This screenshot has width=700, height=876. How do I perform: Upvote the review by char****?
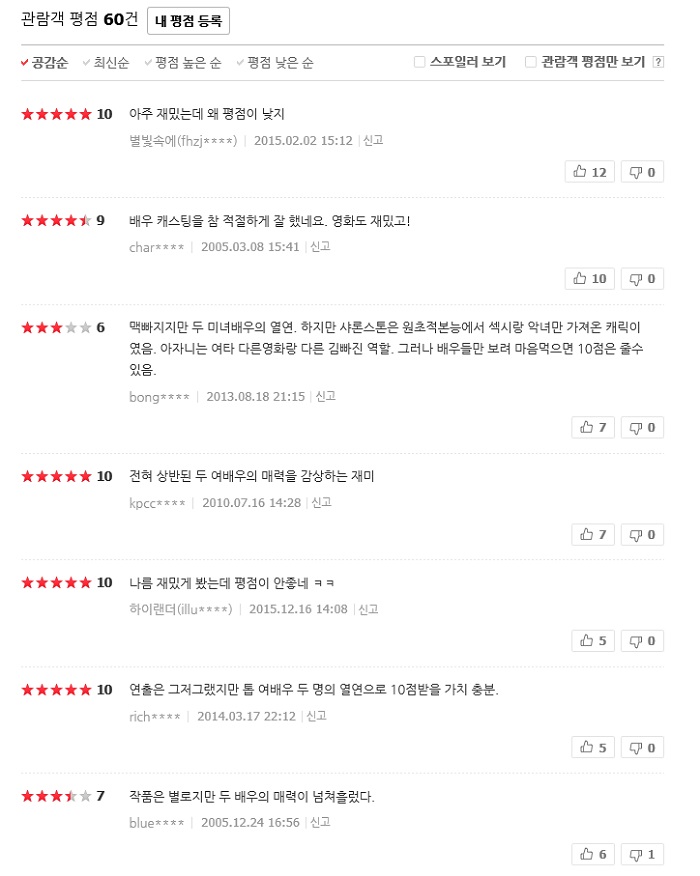(590, 278)
